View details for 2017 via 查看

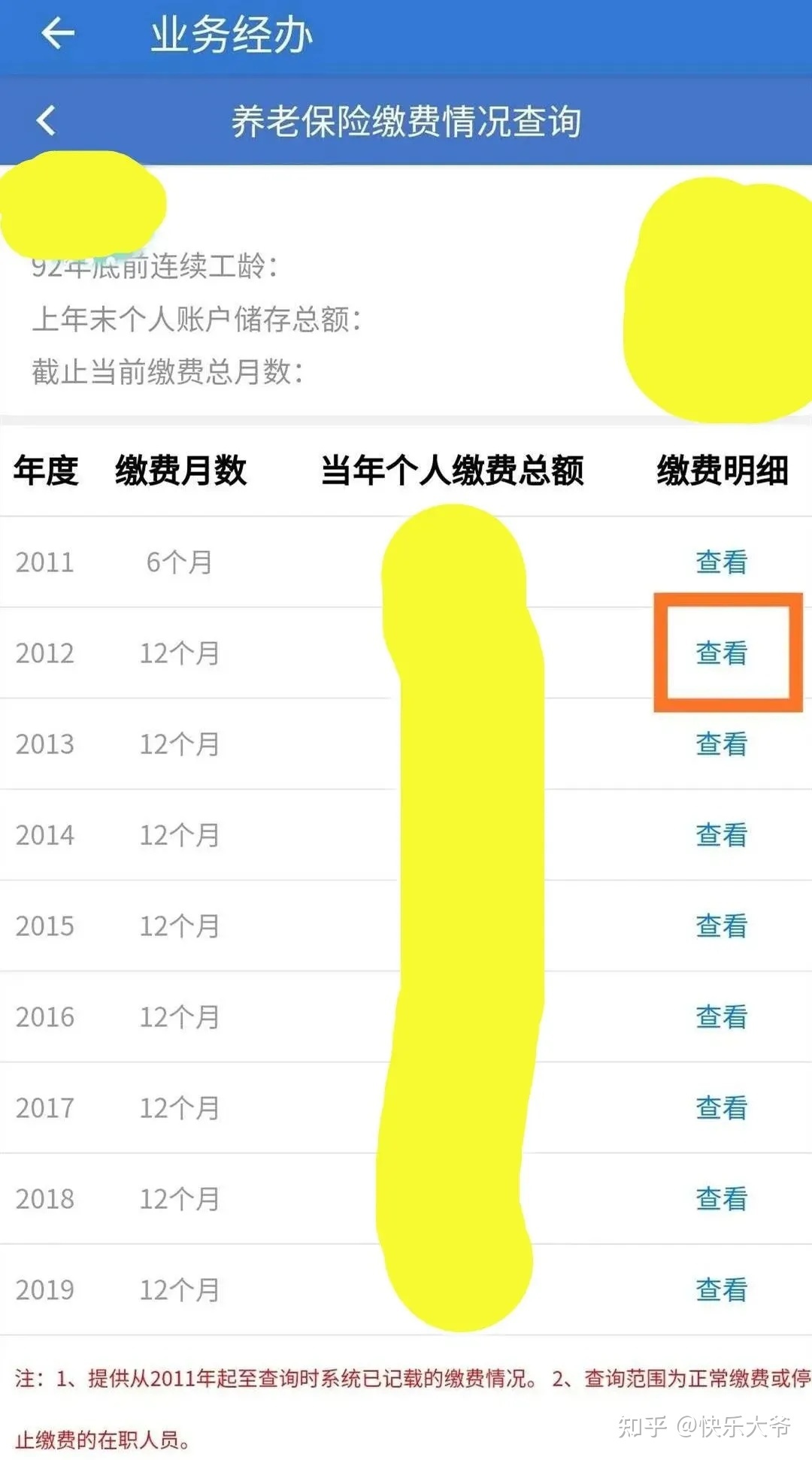[x=721, y=1107]
